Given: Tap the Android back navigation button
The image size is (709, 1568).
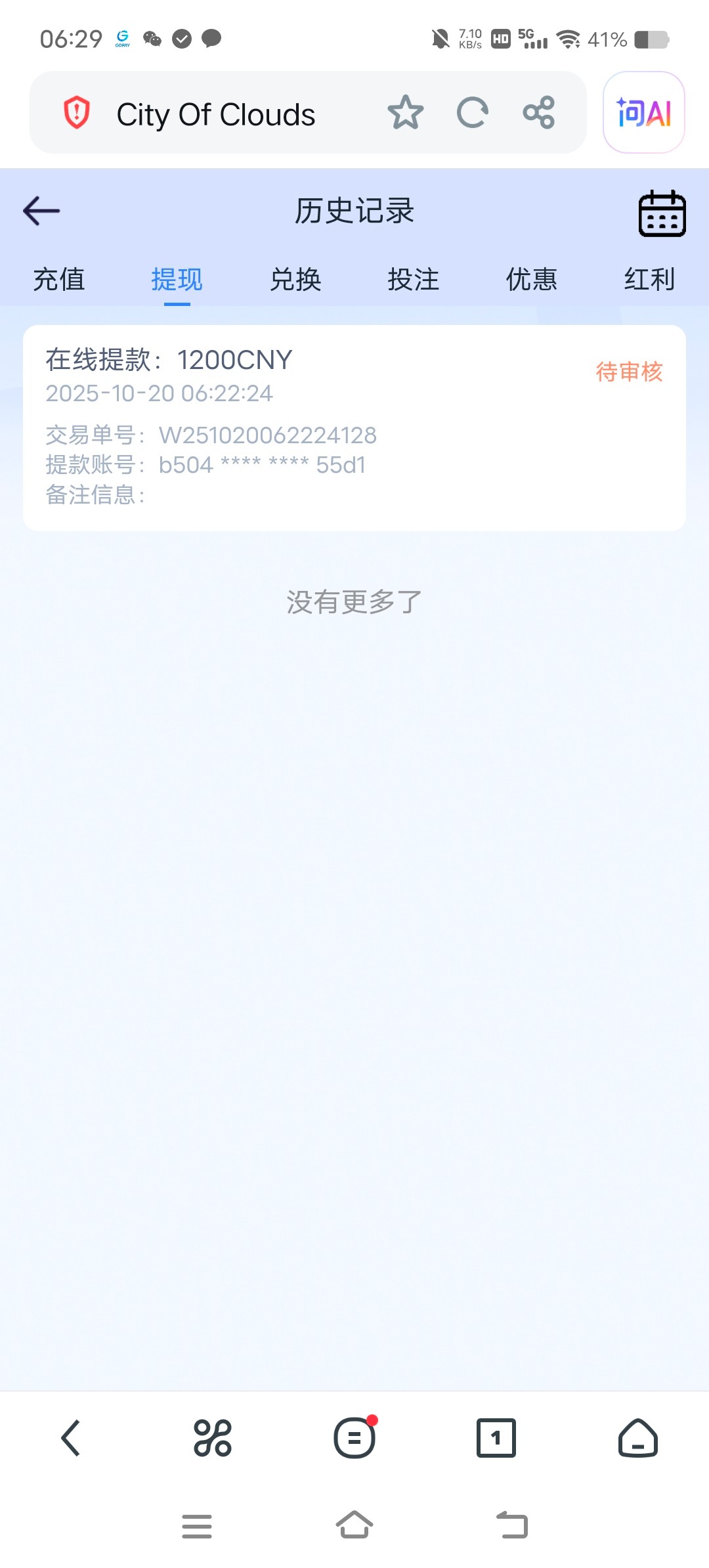Looking at the screenshot, I should pos(513,1525).
